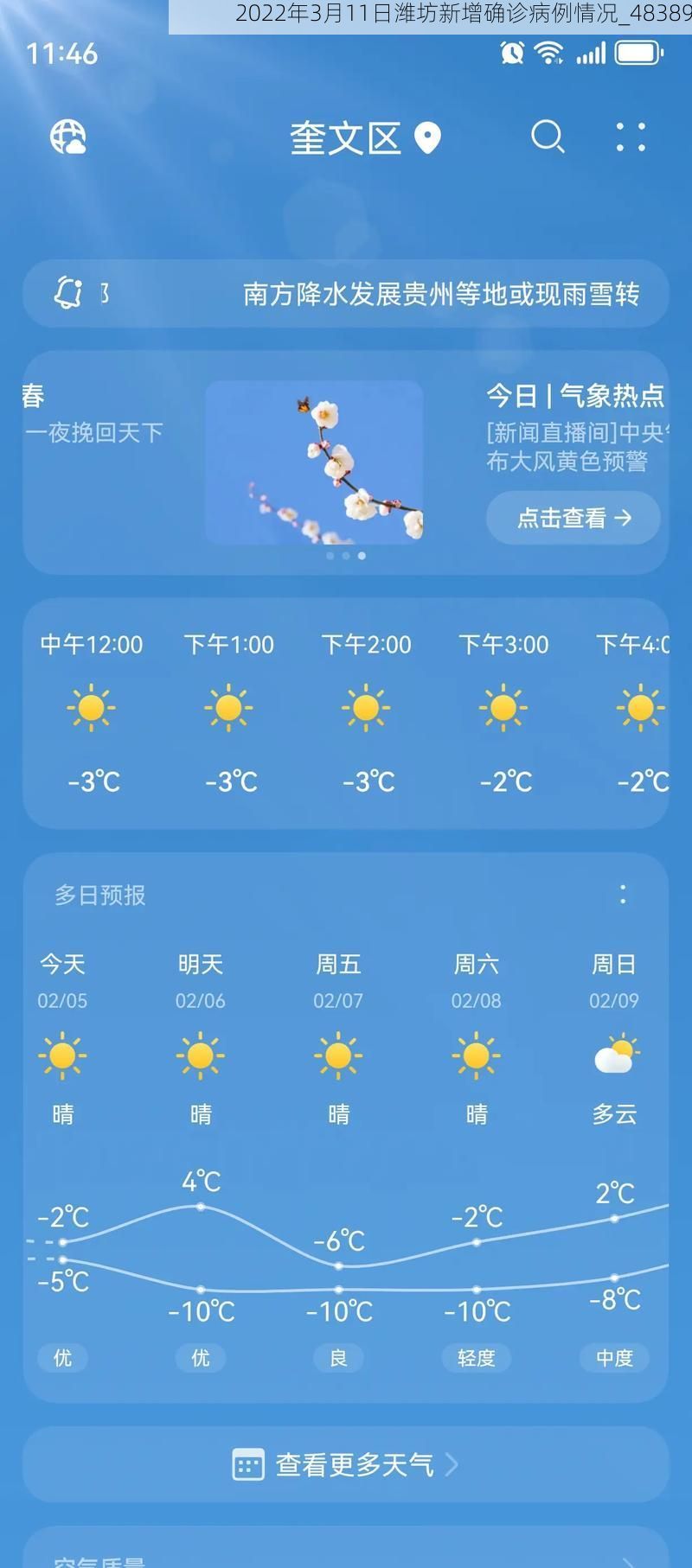
Task: Select the 轻度 air quality tag under 周六
Action: click(476, 1358)
